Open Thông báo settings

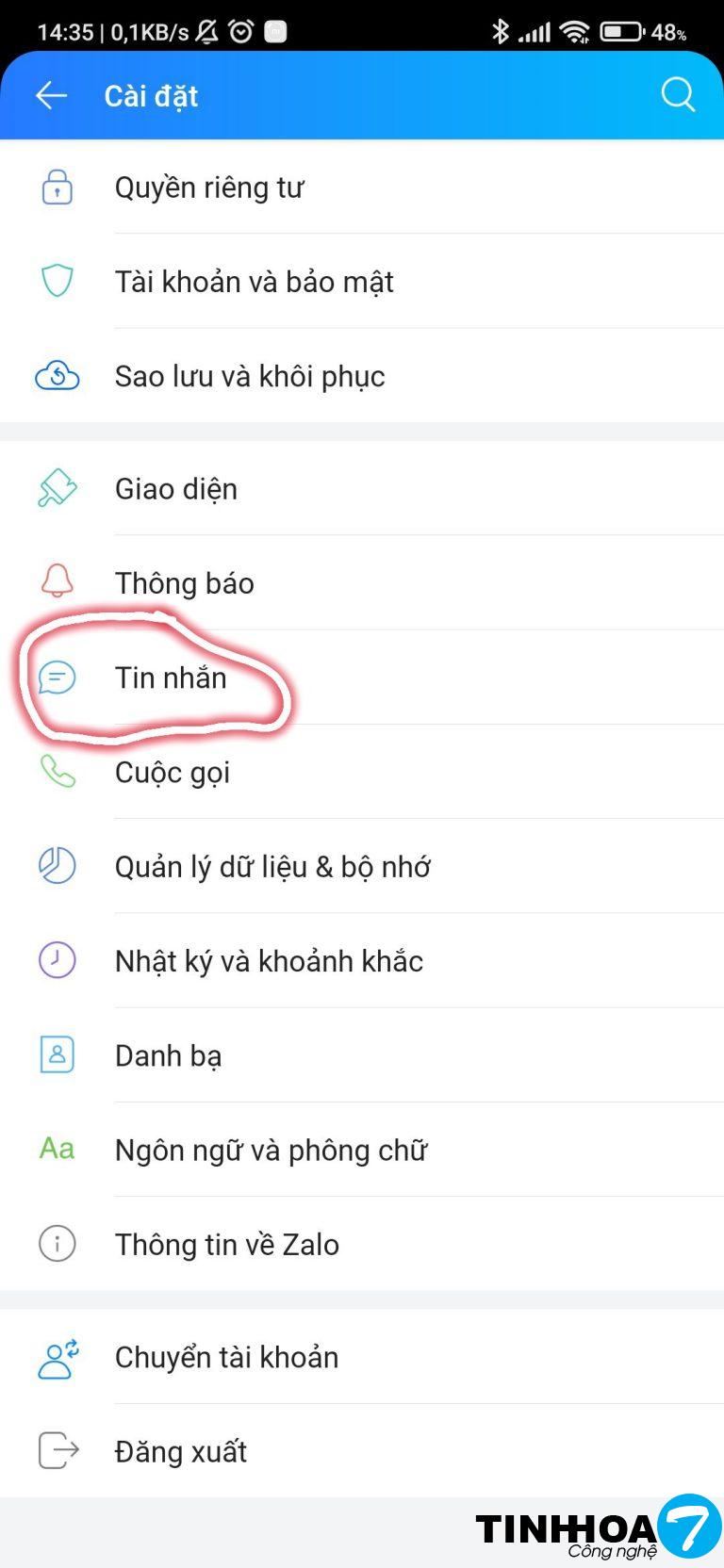(x=185, y=583)
